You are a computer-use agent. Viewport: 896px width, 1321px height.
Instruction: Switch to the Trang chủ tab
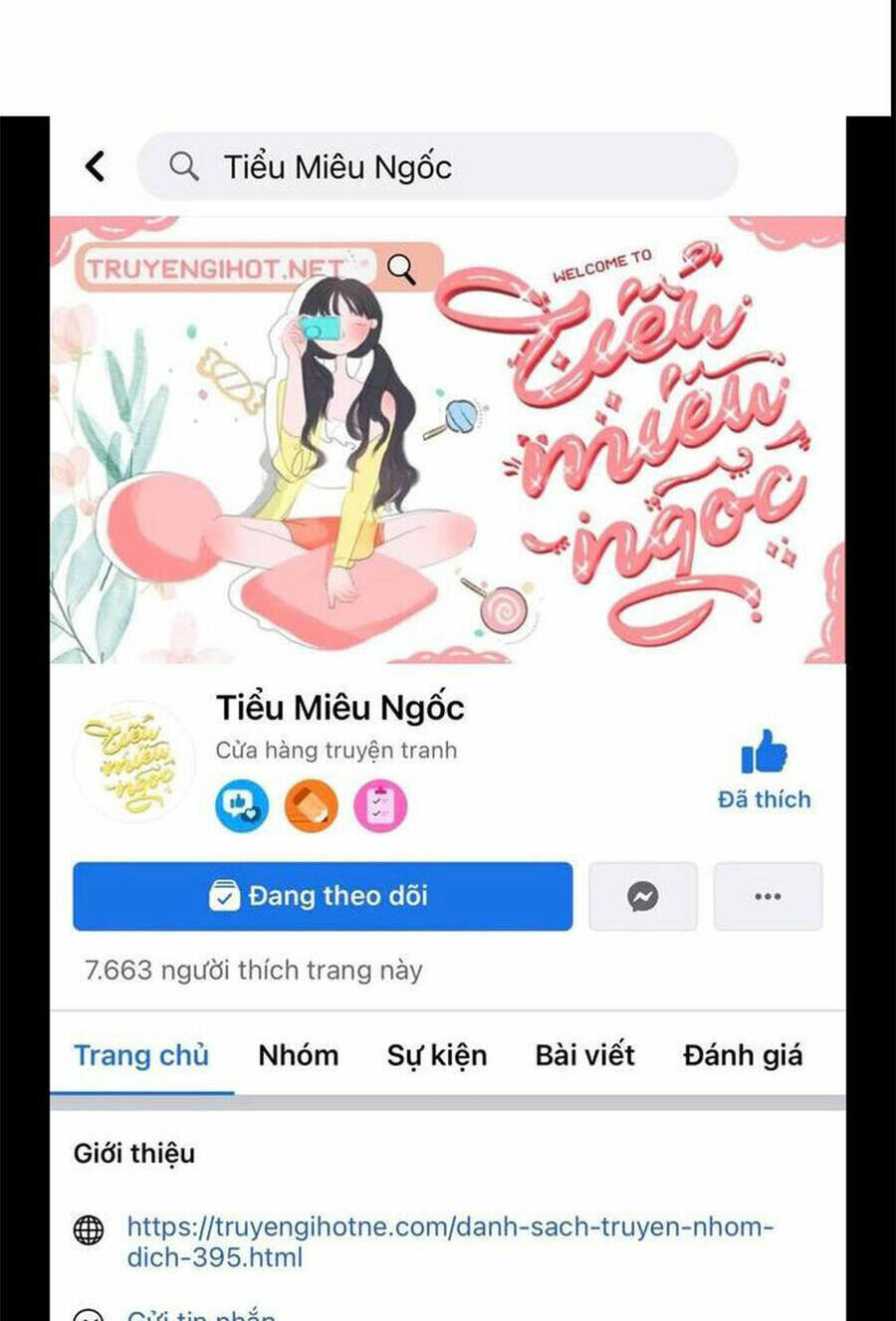pyautogui.click(x=141, y=1055)
